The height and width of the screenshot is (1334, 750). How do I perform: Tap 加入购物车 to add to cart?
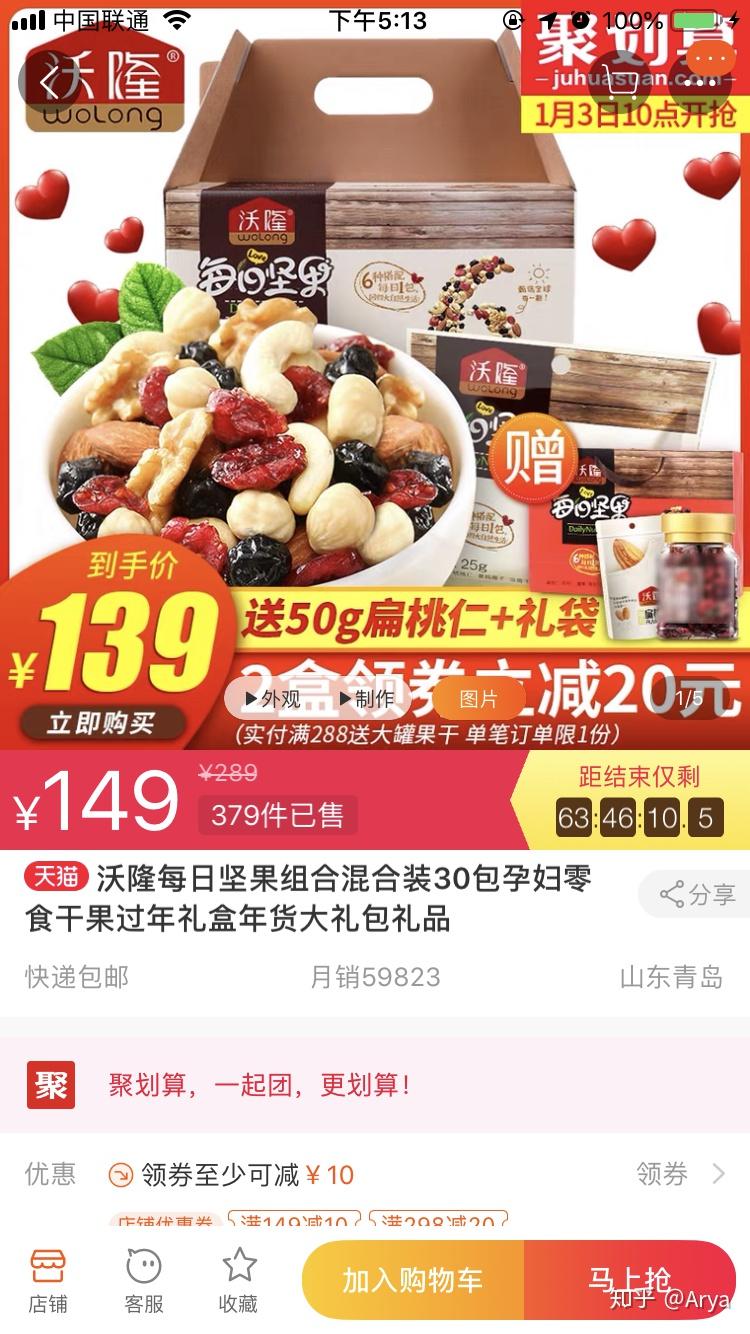pyautogui.click(x=413, y=1280)
